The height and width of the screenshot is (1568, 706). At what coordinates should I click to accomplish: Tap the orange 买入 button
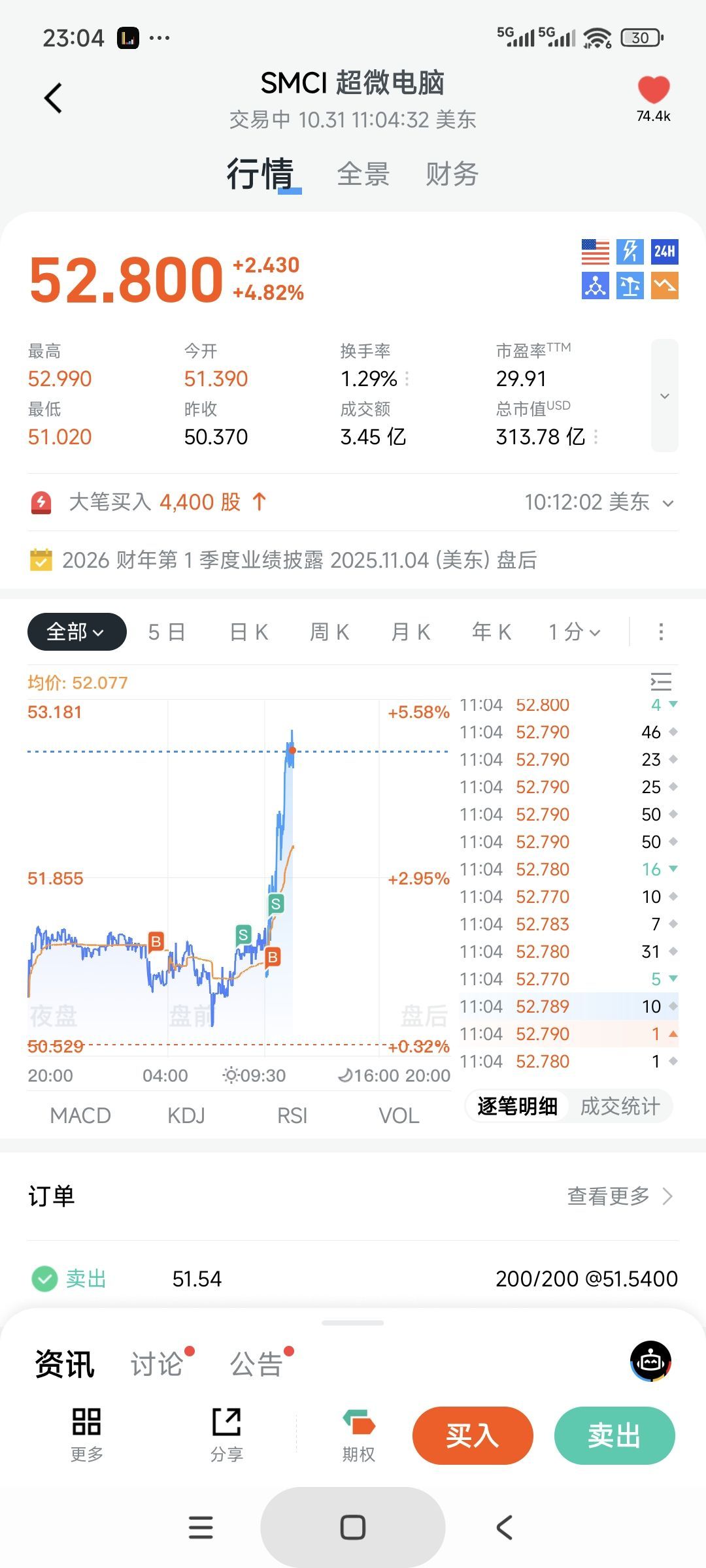coord(473,1435)
